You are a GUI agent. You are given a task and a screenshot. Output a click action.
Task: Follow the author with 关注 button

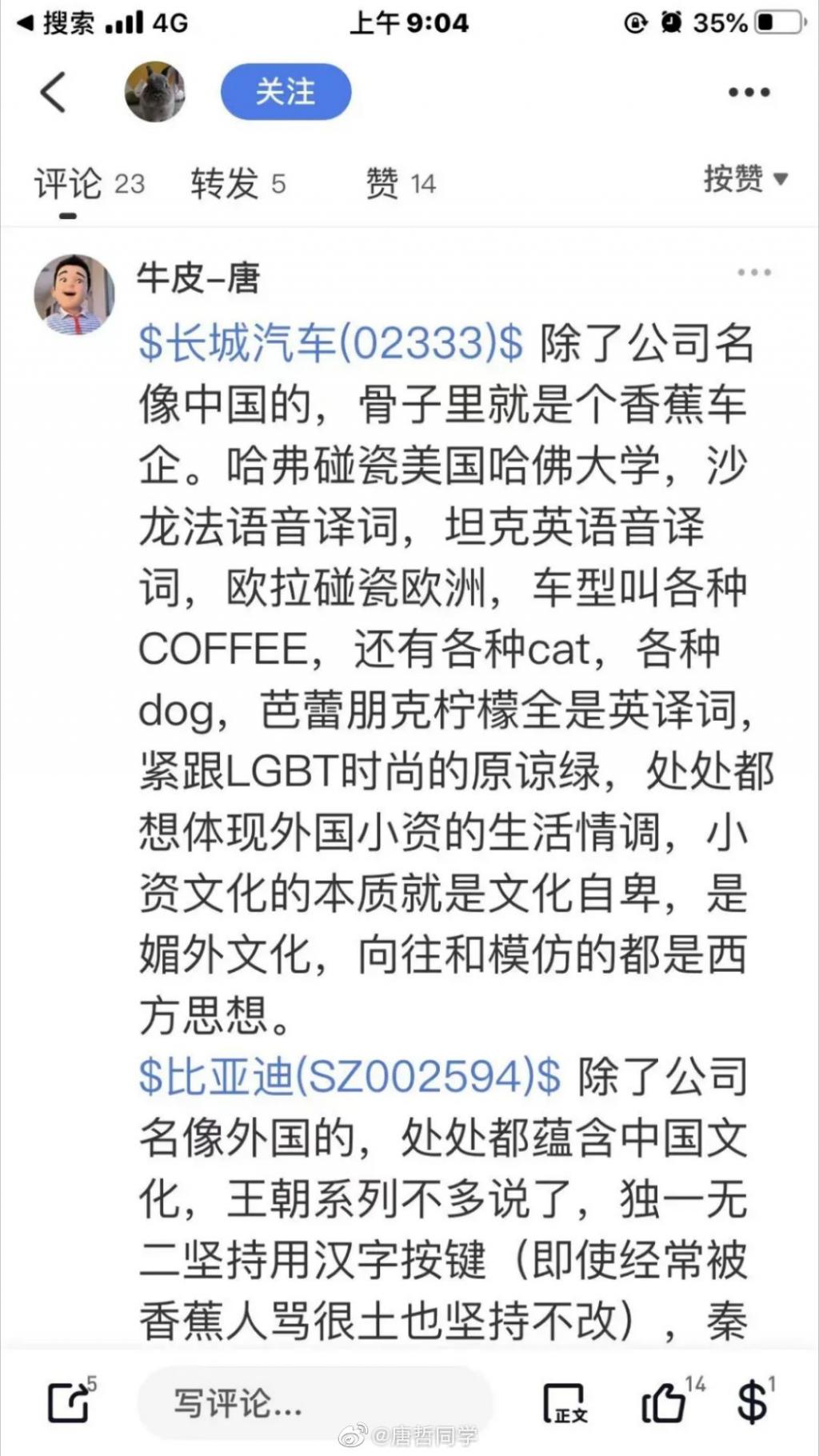(x=286, y=92)
